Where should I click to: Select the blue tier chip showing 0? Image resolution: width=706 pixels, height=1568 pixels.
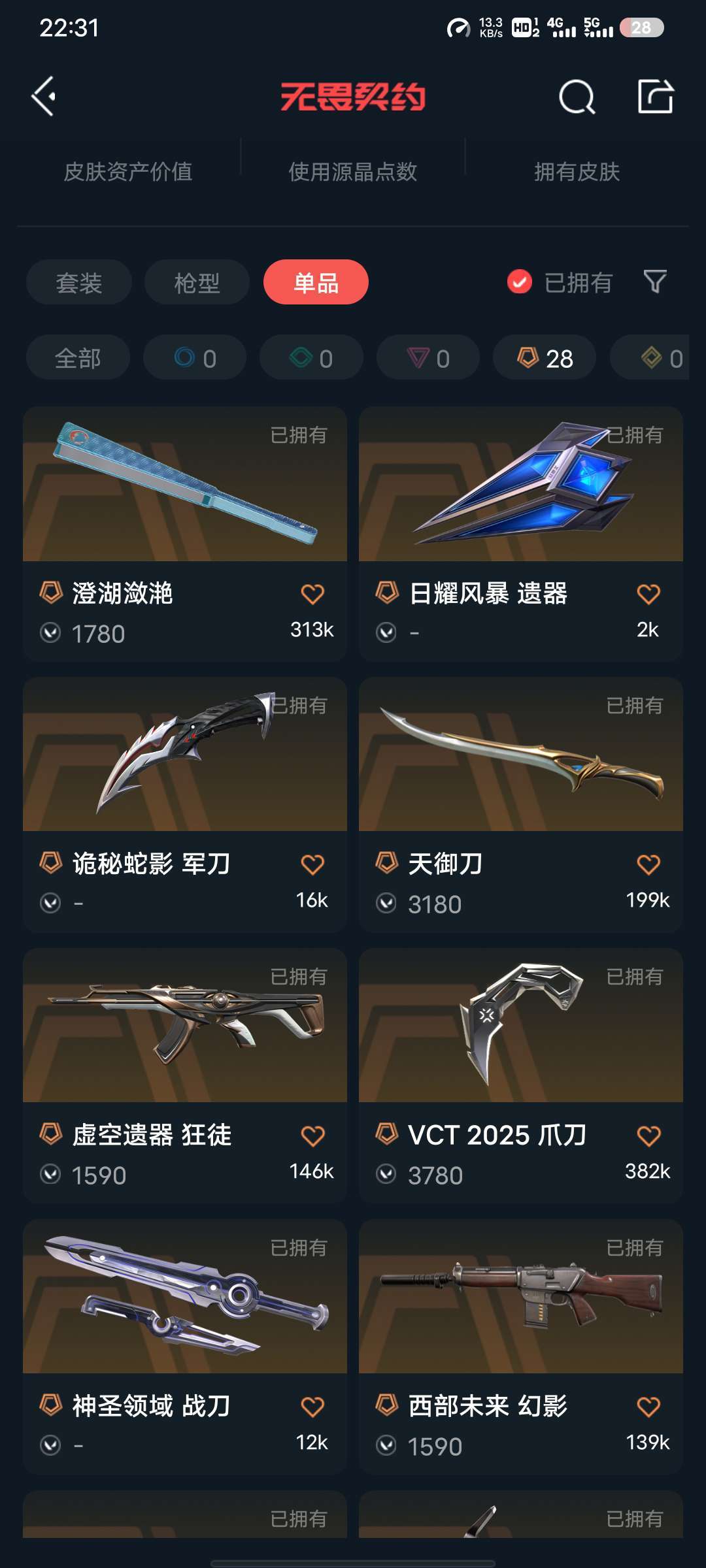coord(195,358)
